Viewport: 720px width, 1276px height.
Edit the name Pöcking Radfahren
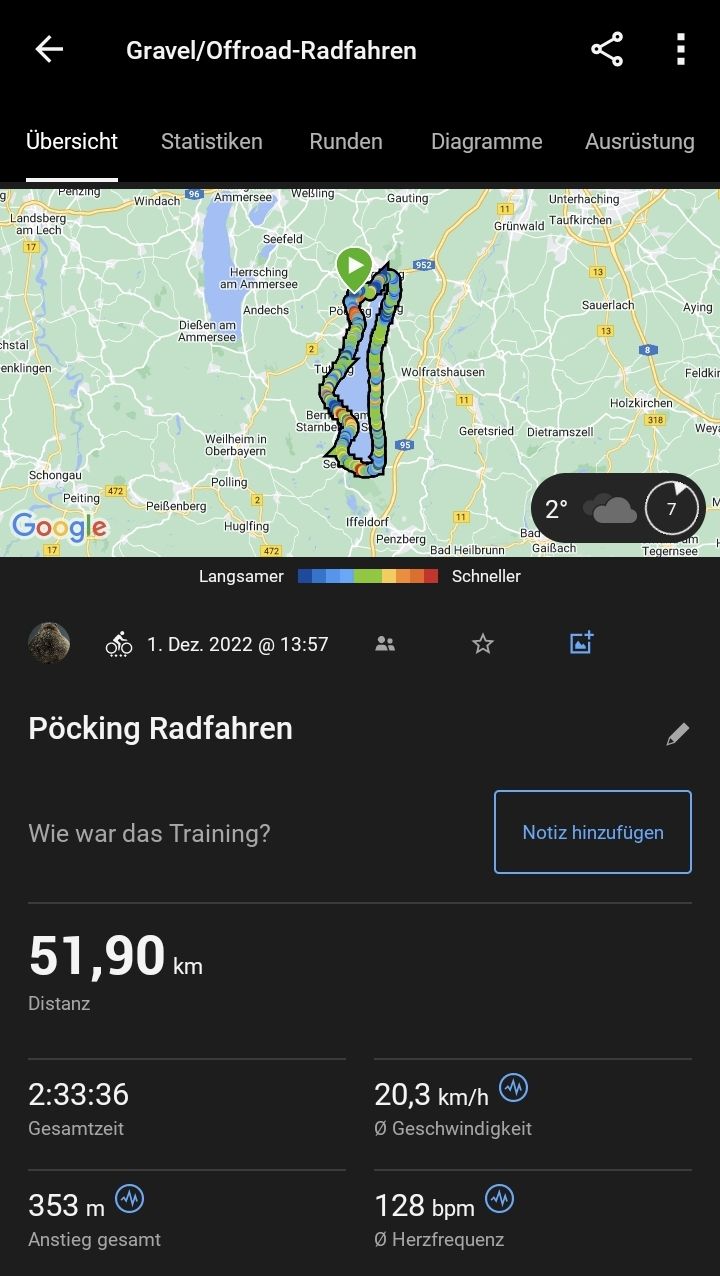point(677,735)
